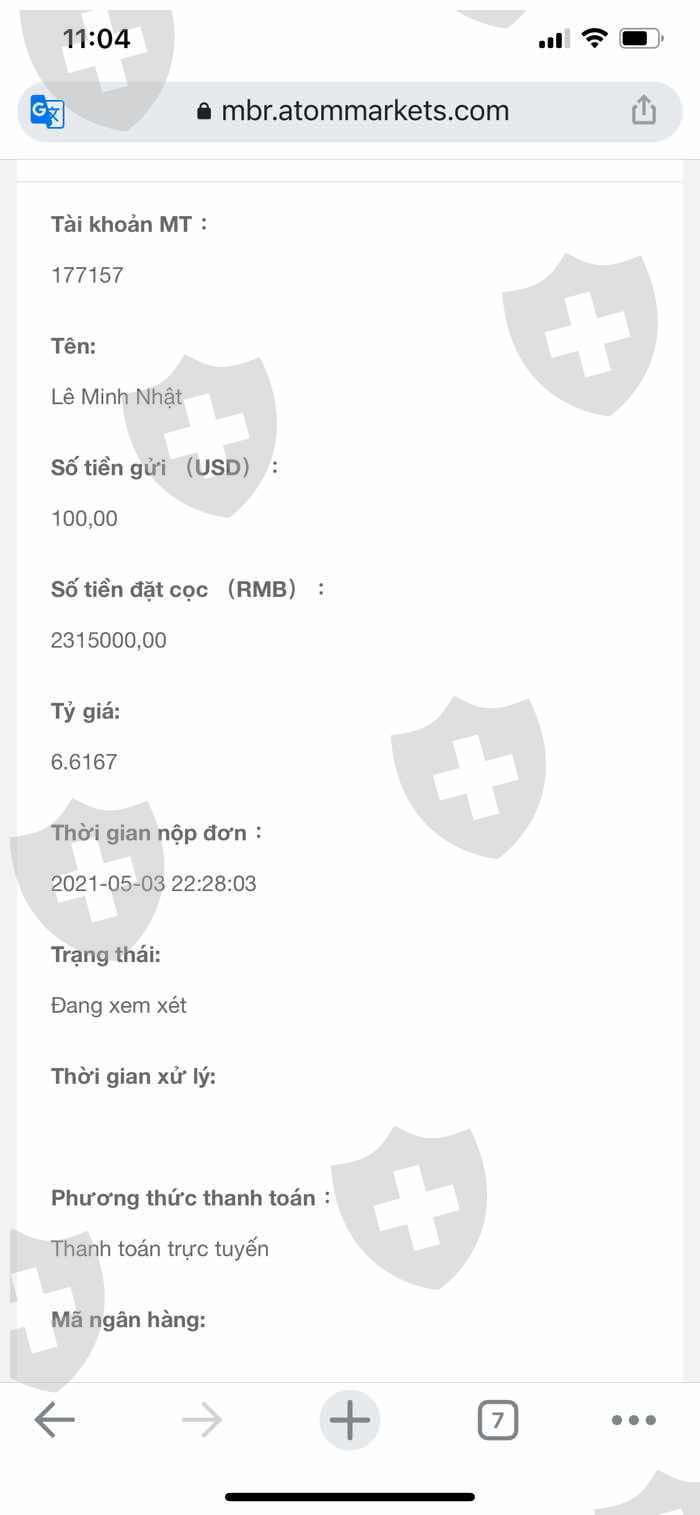Tap the translate icon in address bar

coord(47,111)
